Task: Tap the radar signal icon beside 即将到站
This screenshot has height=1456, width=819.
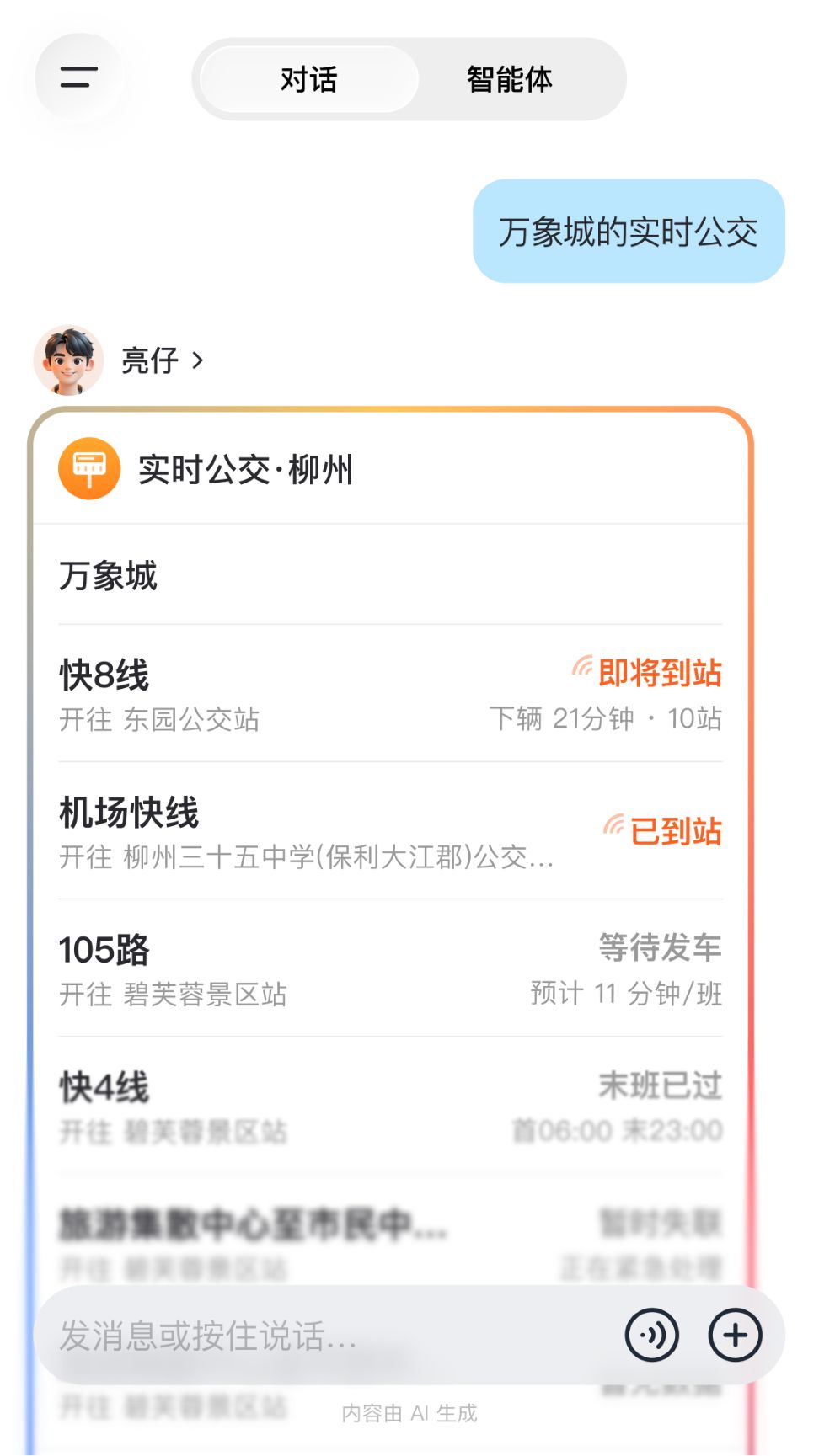Action: pyautogui.click(x=581, y=666)
